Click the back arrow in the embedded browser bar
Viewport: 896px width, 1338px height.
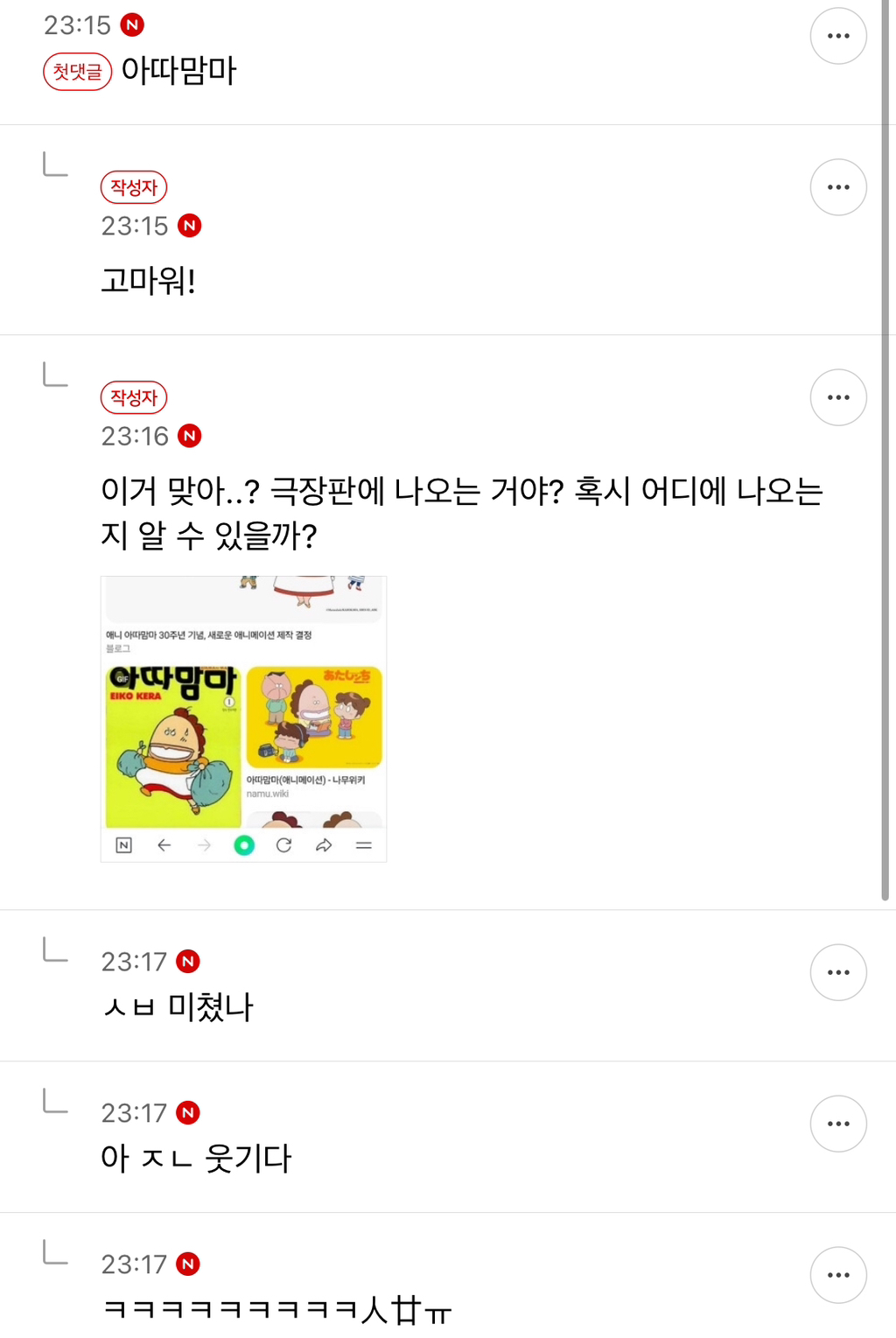click(164, 845)
